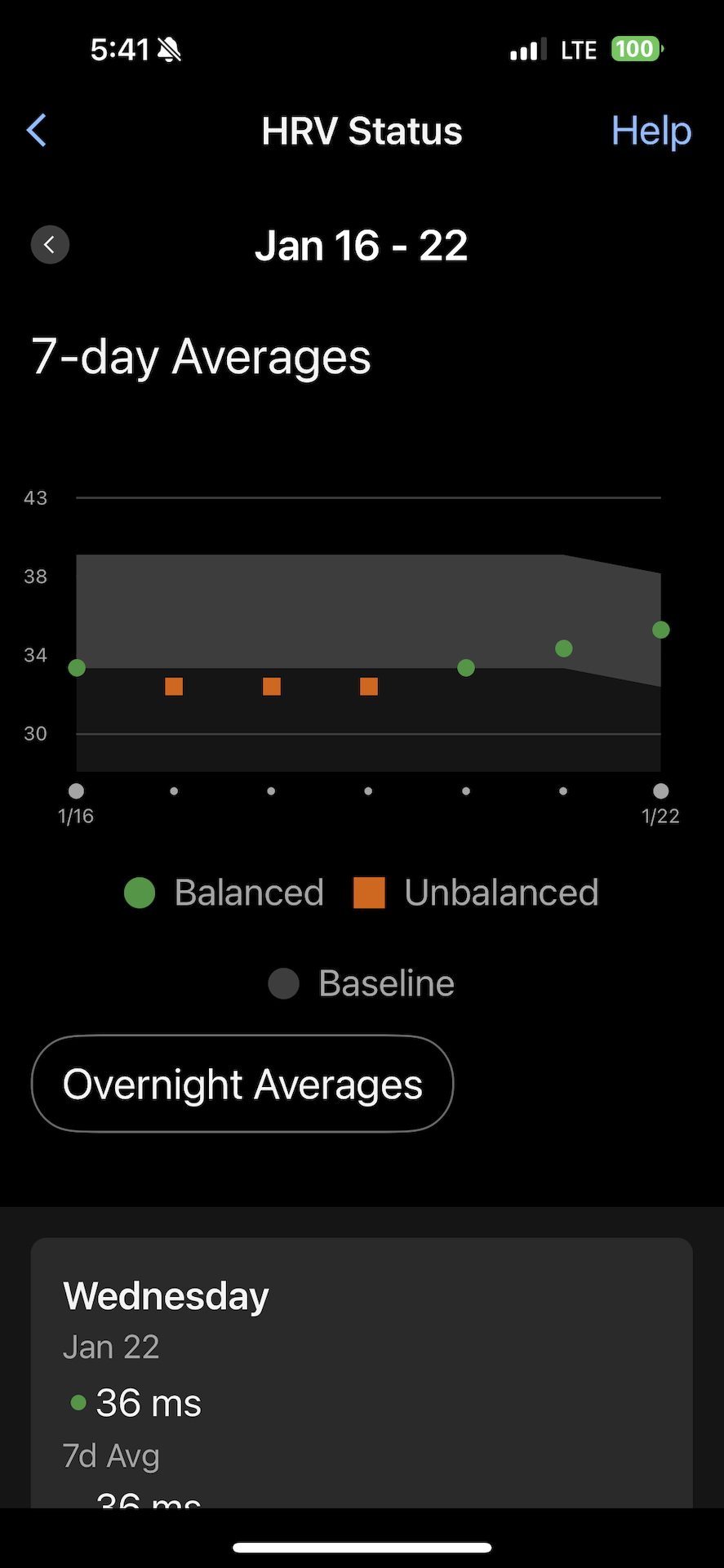Go to the previous week
The height and width of the screenshot is (1568, 724).
(50, 244)
